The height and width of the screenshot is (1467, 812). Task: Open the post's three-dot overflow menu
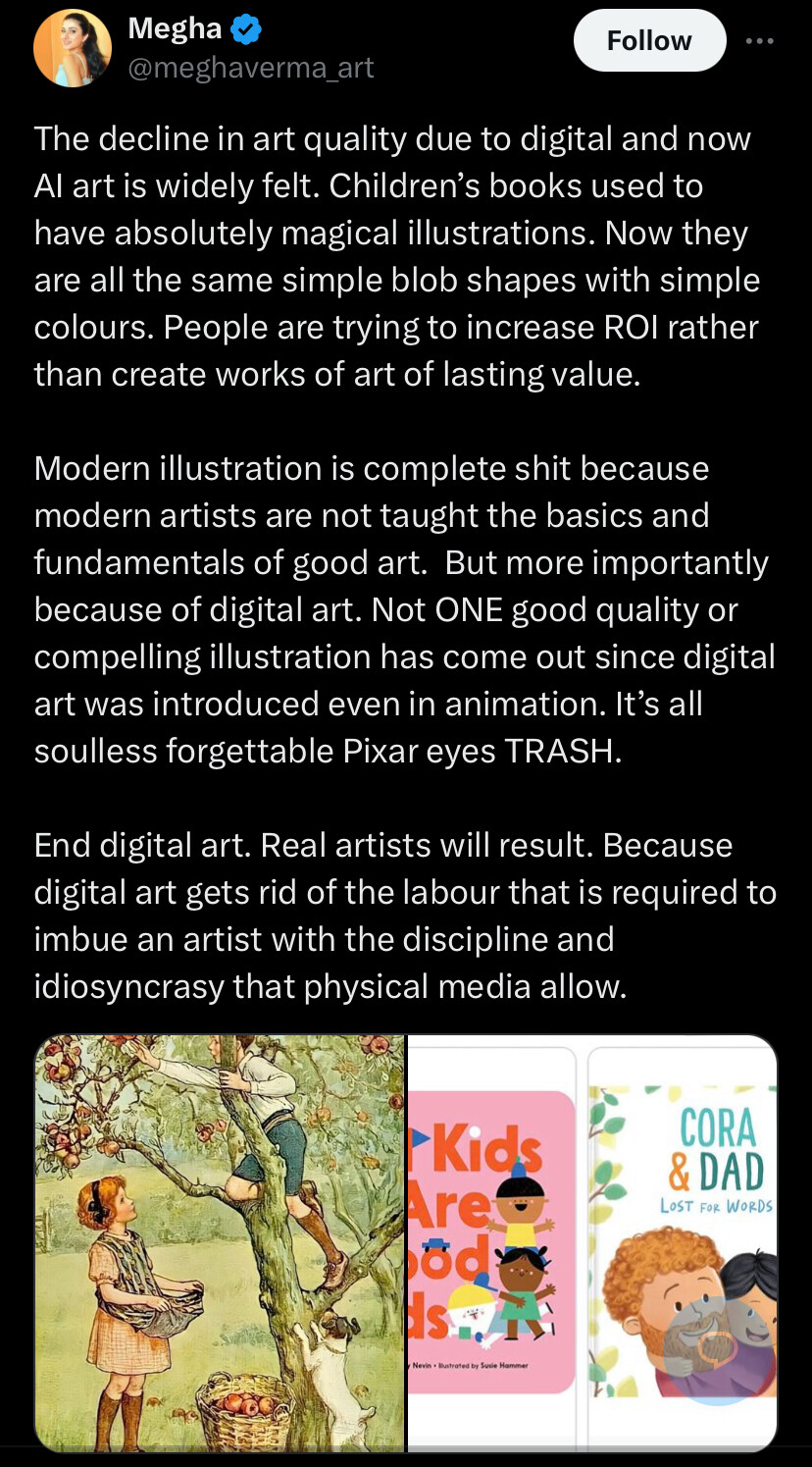759,41
